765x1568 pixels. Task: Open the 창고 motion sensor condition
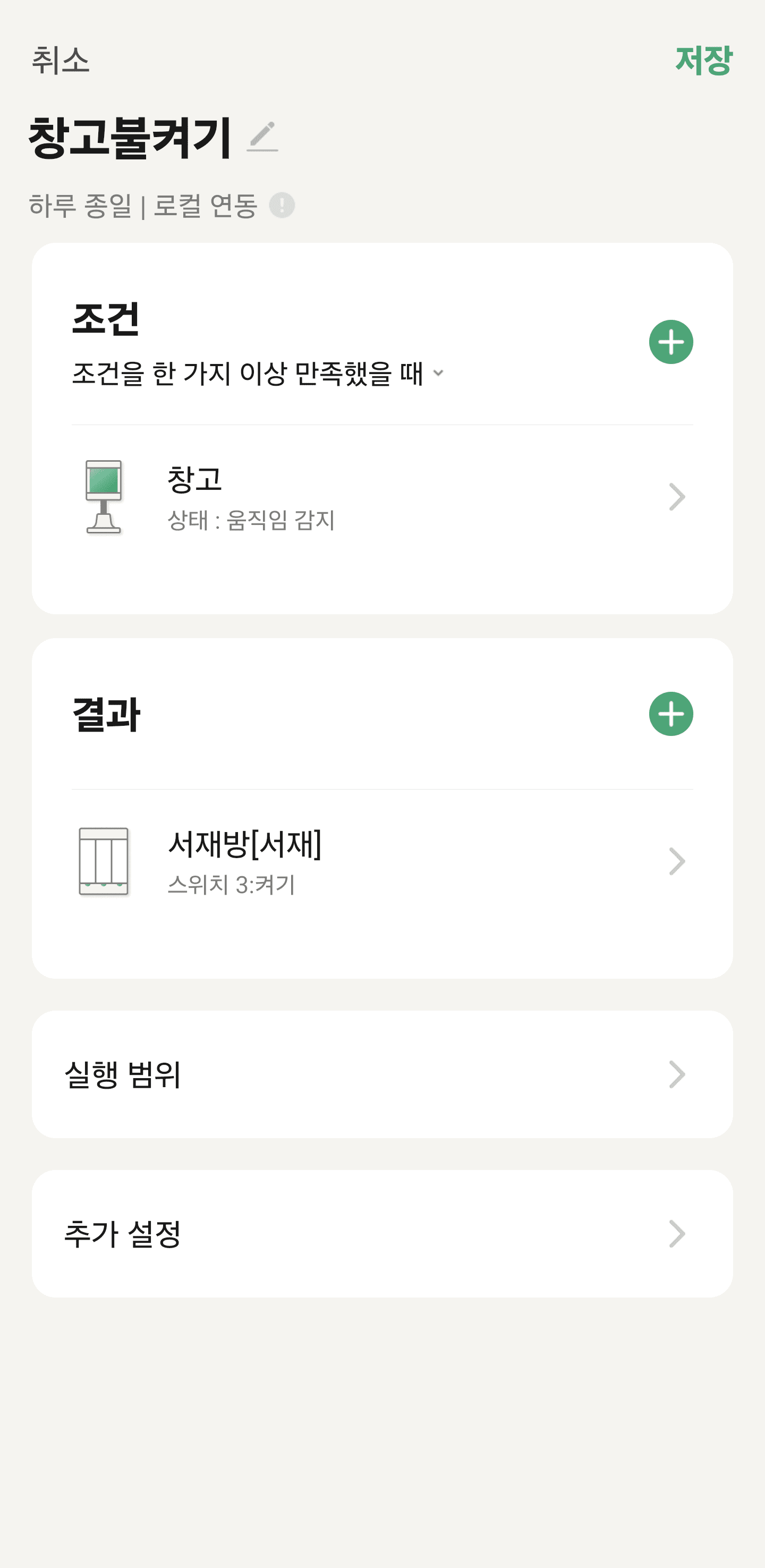coord(382,497)
